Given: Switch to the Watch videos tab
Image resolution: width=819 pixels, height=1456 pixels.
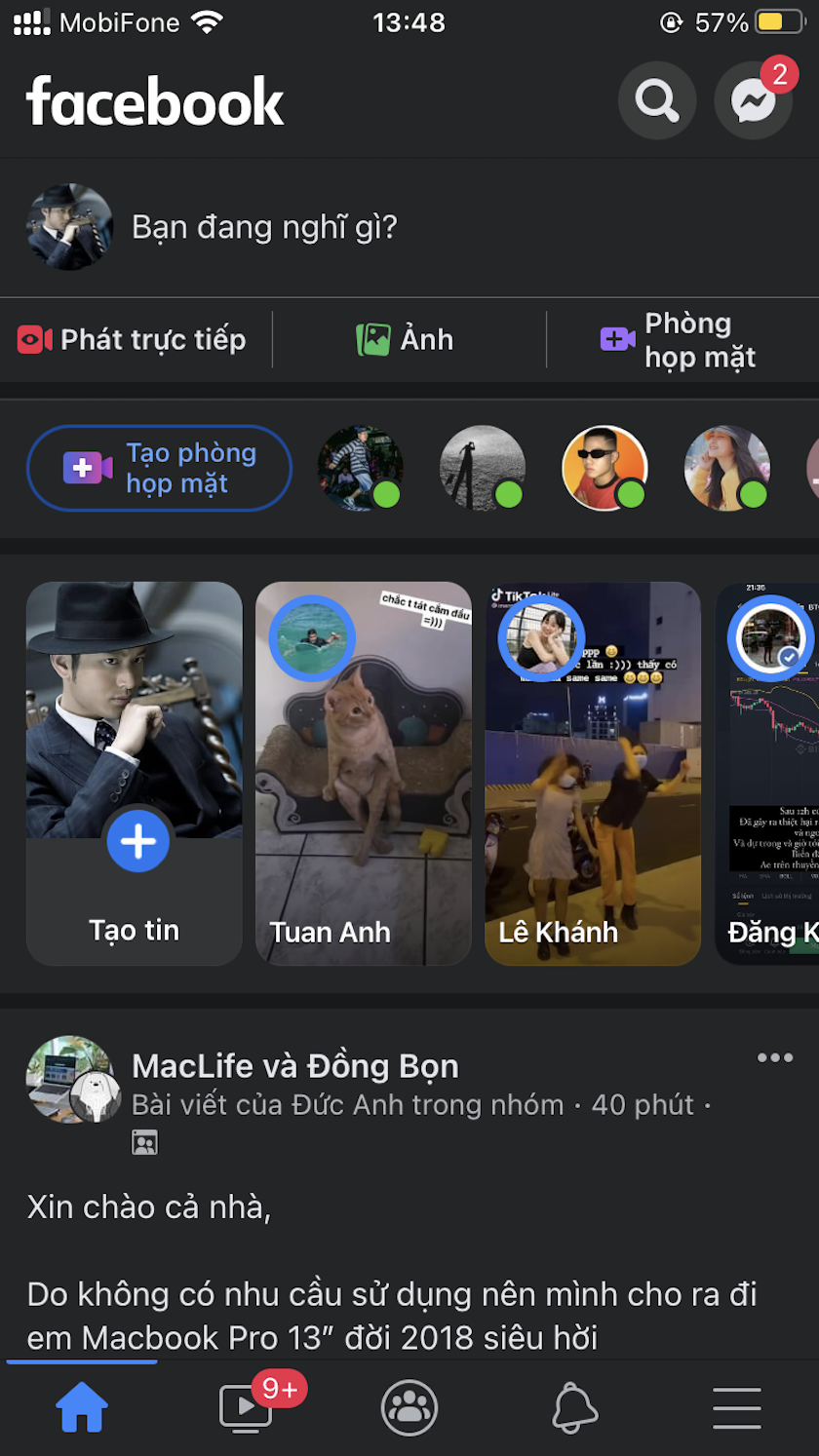Looking at the screenshot, I should 246,1407.
